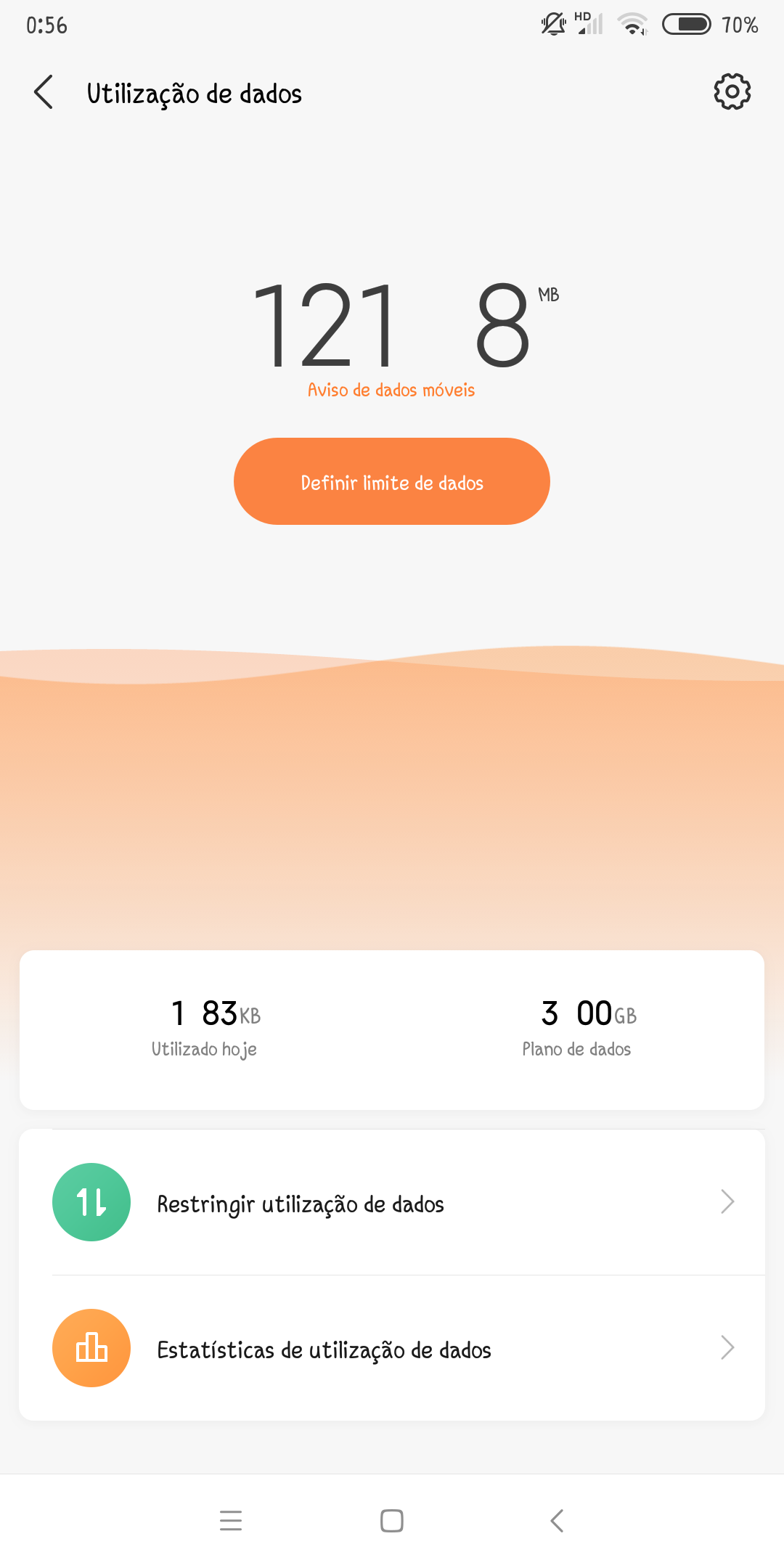Go back from Utilização de dados
Screen dimensions: 784x1568
point(44,92)
